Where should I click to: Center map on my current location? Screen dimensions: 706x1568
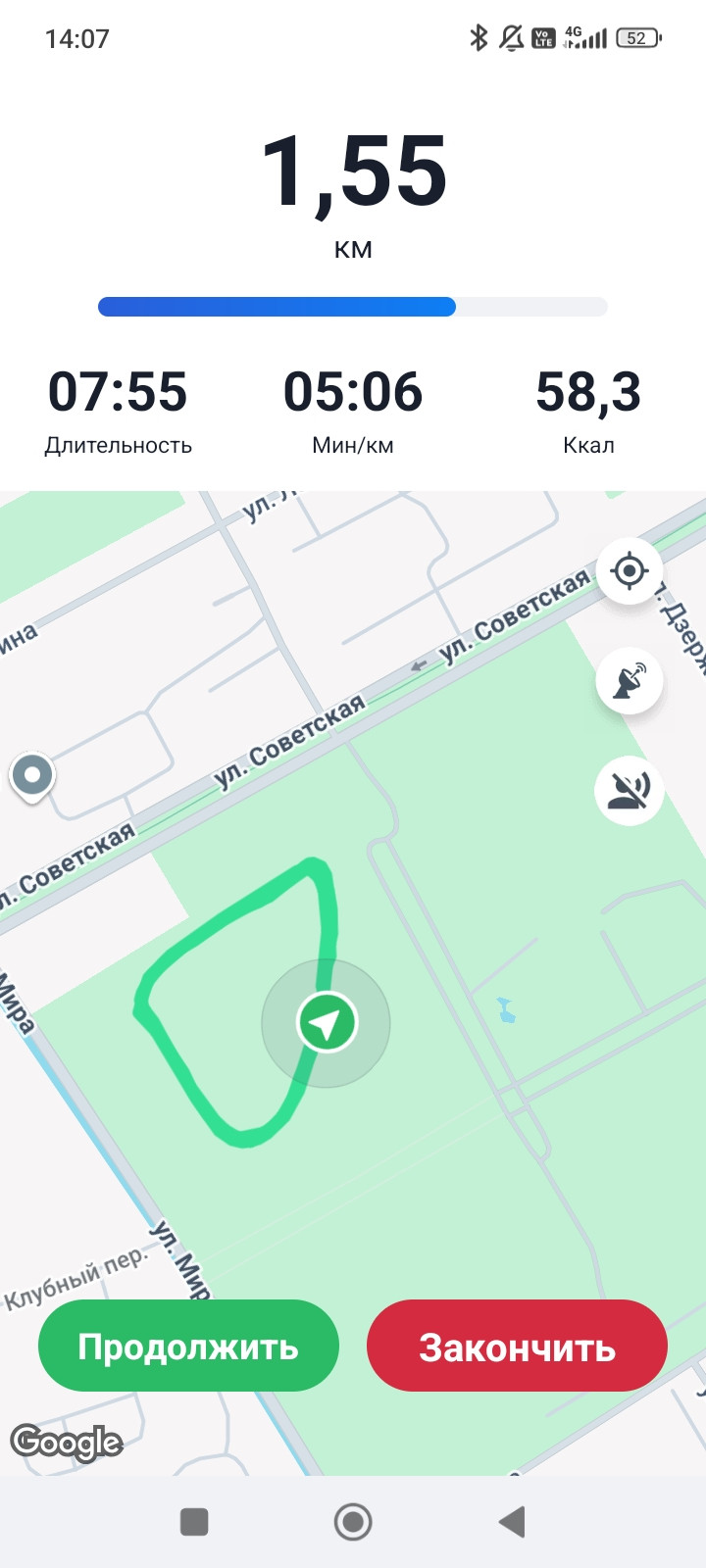click(630, 570)
